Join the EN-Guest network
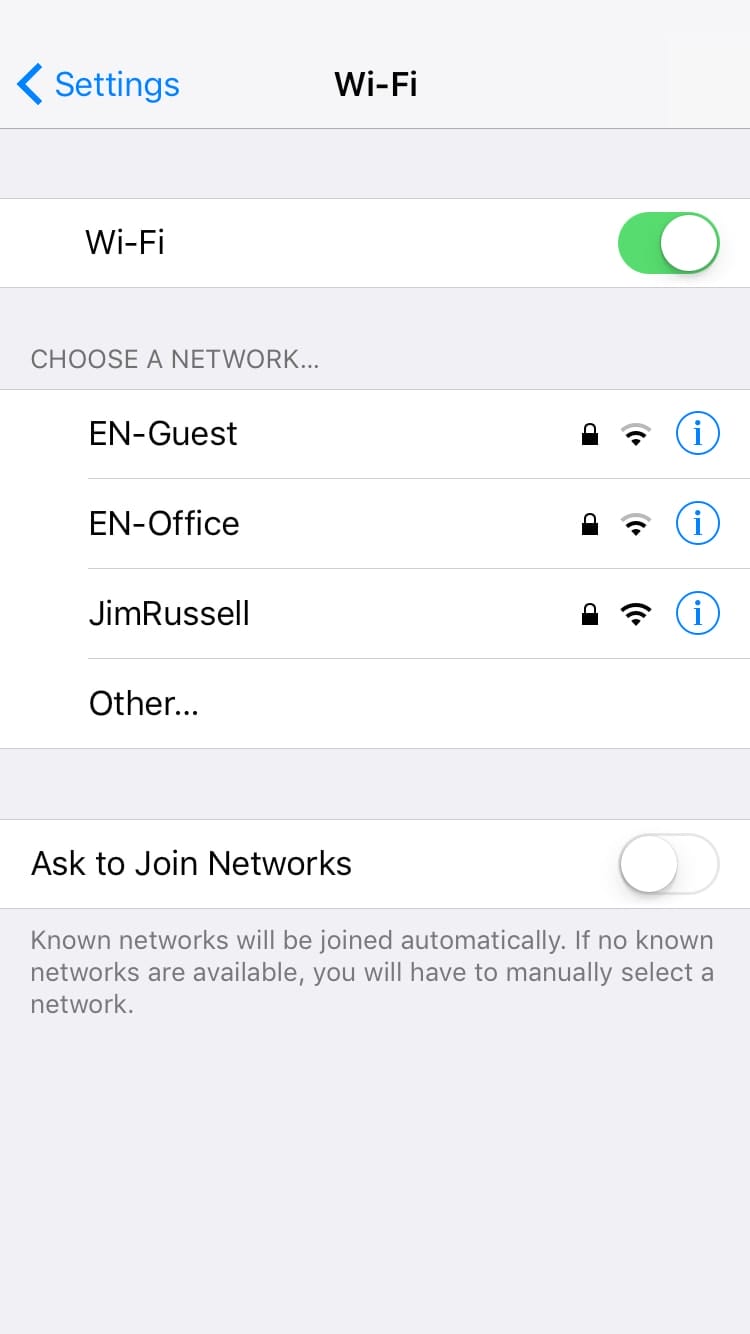 coord(164,434)
